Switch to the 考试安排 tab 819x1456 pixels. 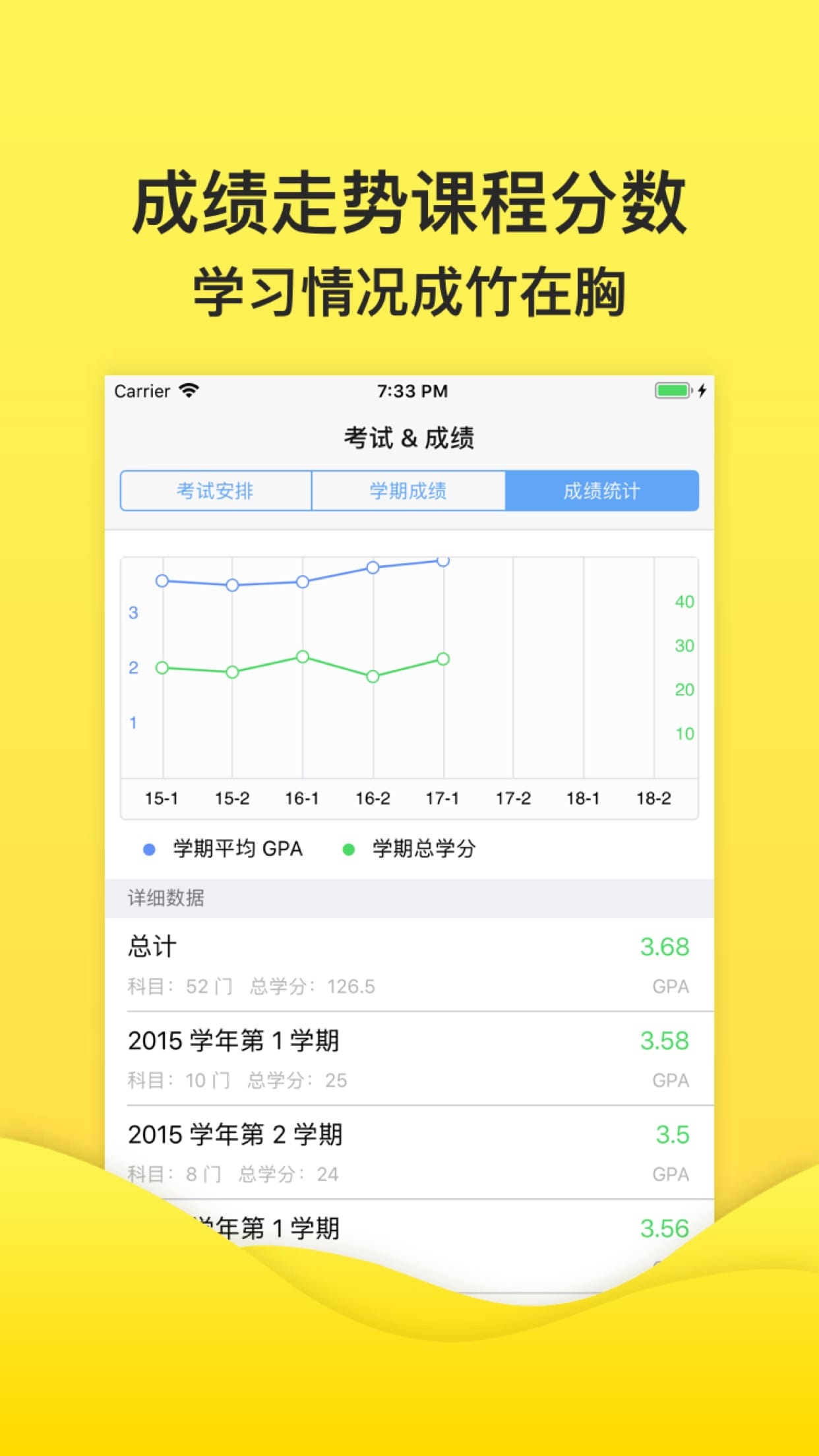216,491
